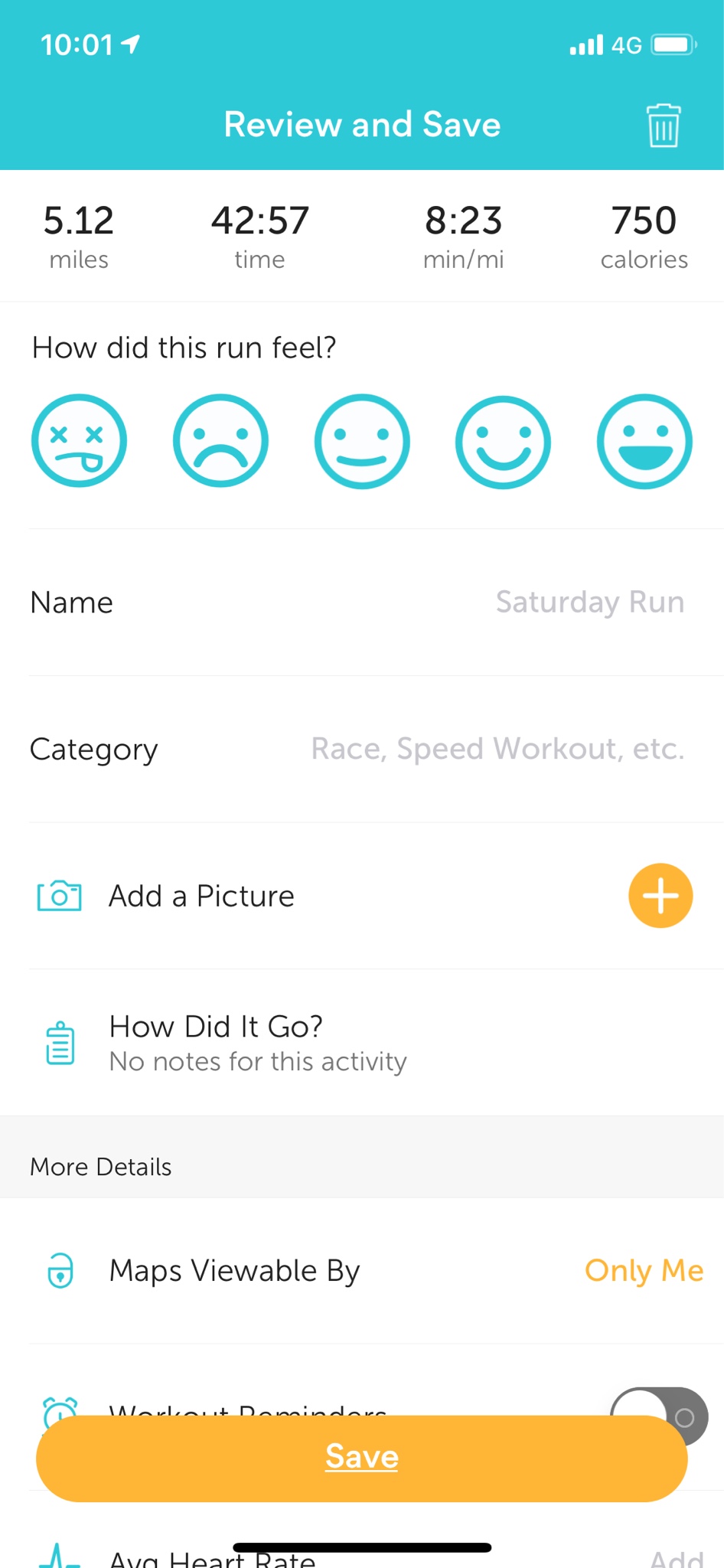
Task: Pick the smiling face rating
Action: point(503,441)
